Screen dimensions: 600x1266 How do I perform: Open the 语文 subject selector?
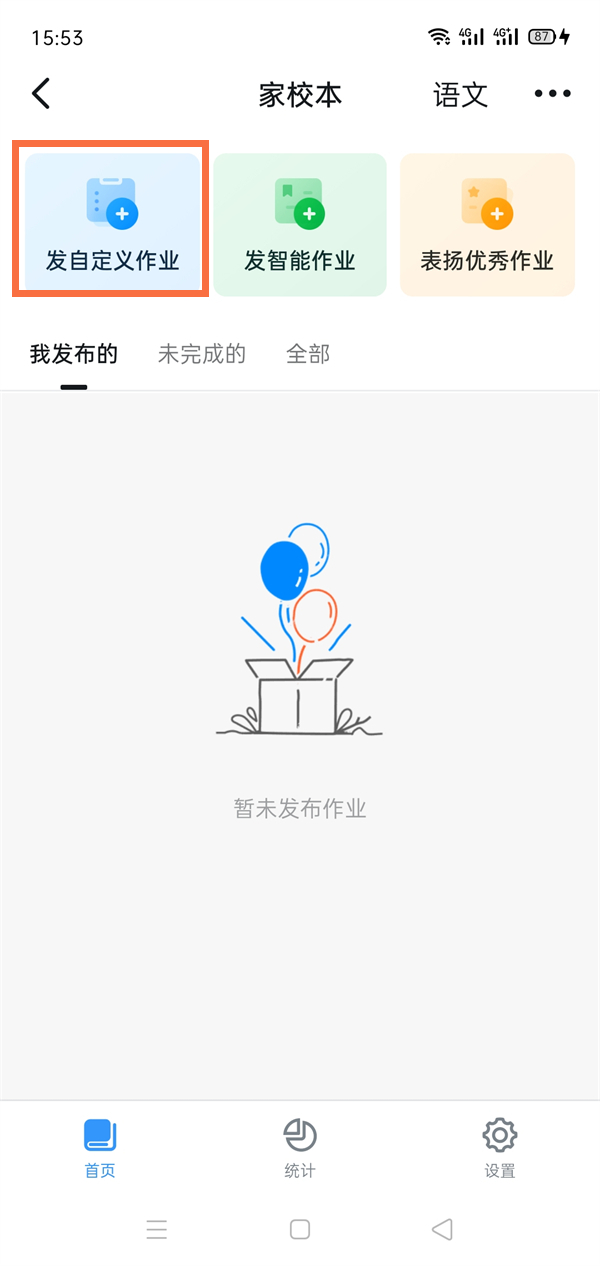[x=460, y=95]
